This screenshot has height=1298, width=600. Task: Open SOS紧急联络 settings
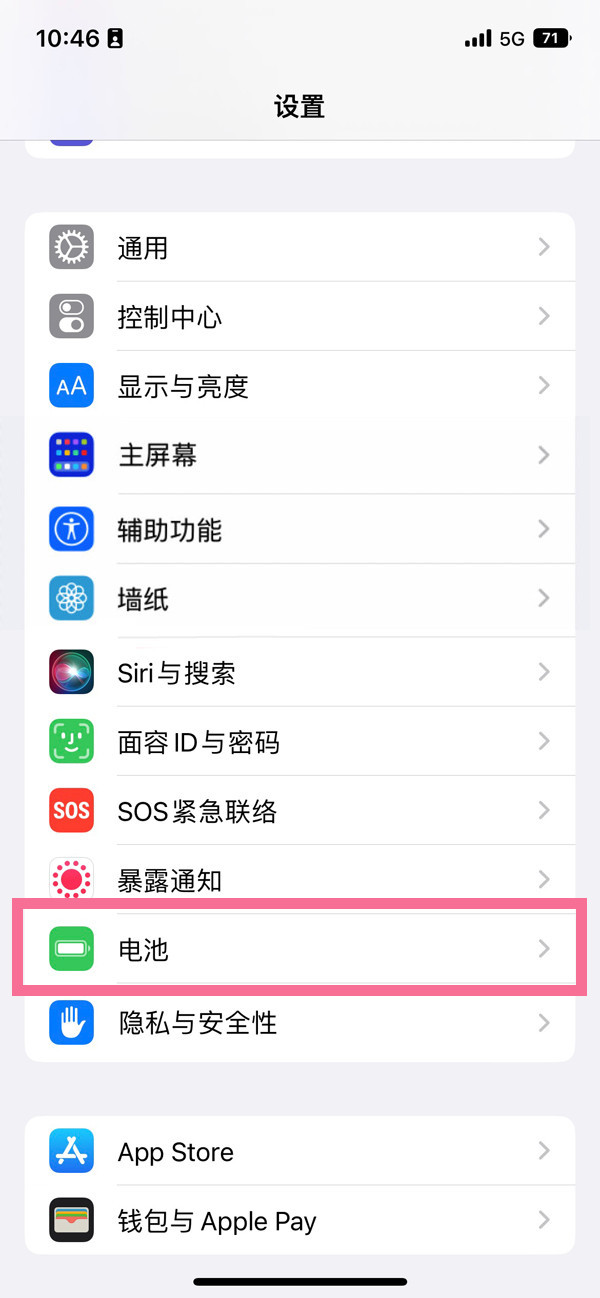300,811
